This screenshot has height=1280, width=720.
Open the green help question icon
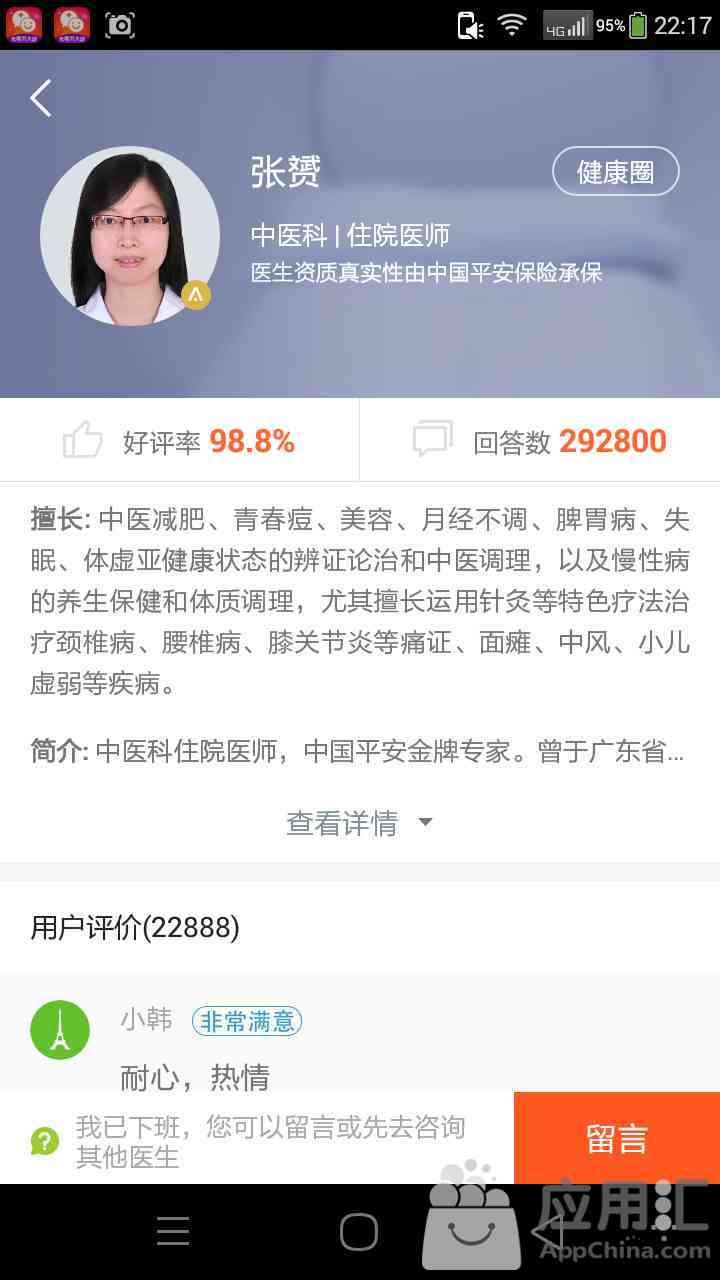[x=44, y=1140]
